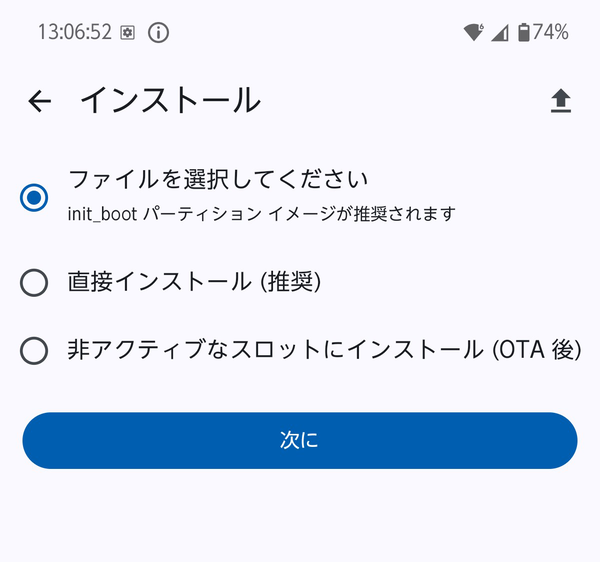Viewport: 600px width, 562px height.
Task: Select 非アクティブなスロットにインストール (OTA 後)
Action: [x=34, y=351]
